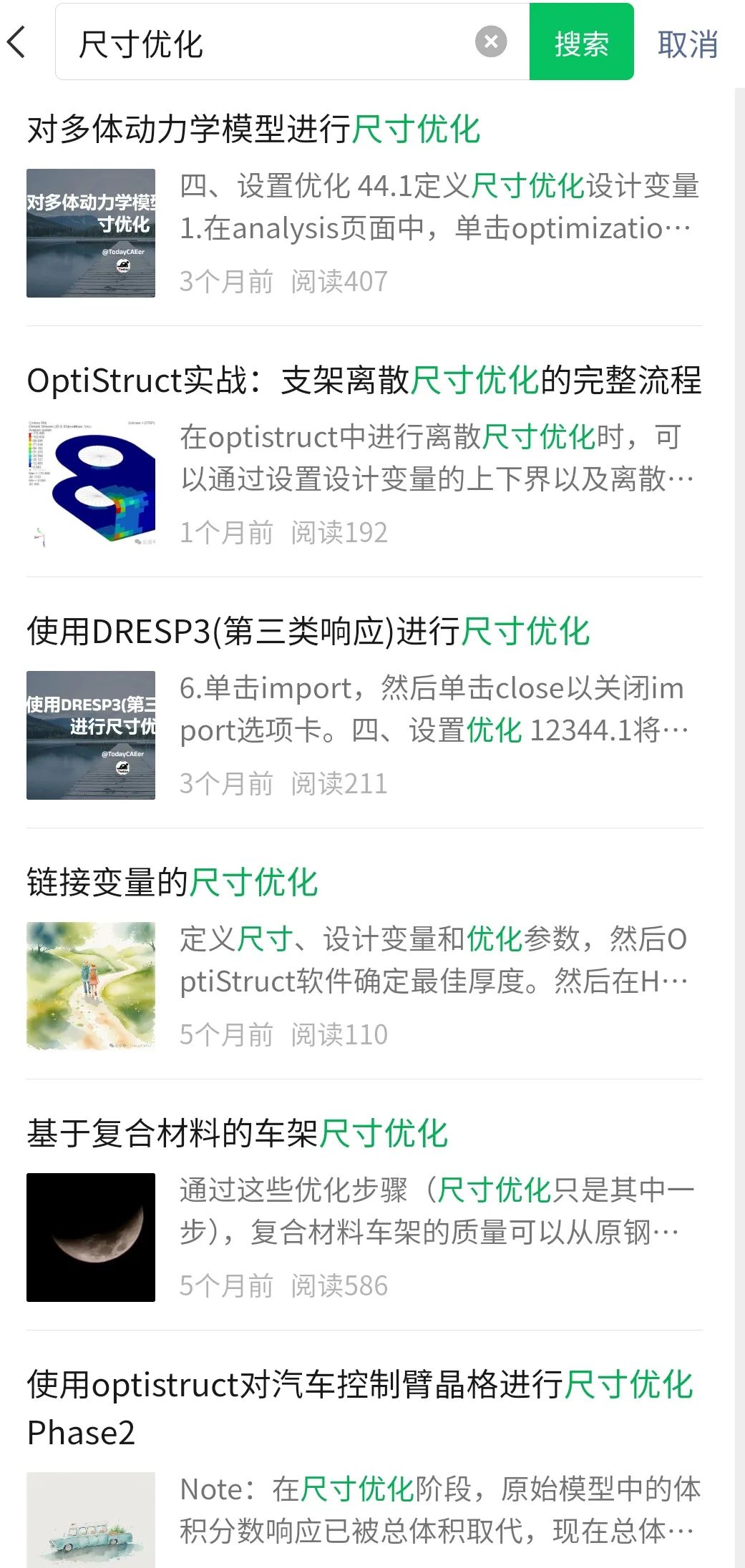Tap the green 搜索 button
Image resolution: width=745 pixels, height=1568 pixels.
point(581,43)
